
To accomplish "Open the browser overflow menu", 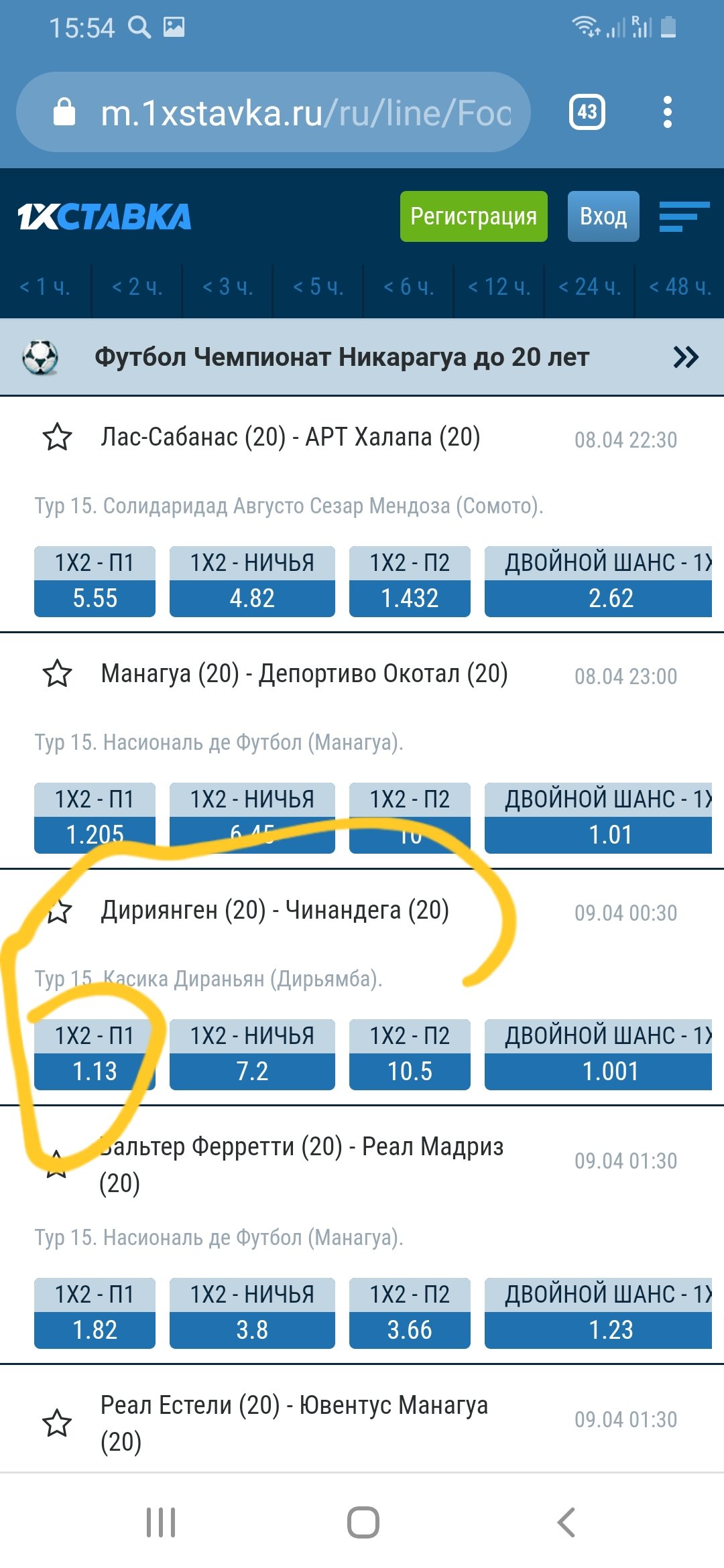I will tap(667, 112).
